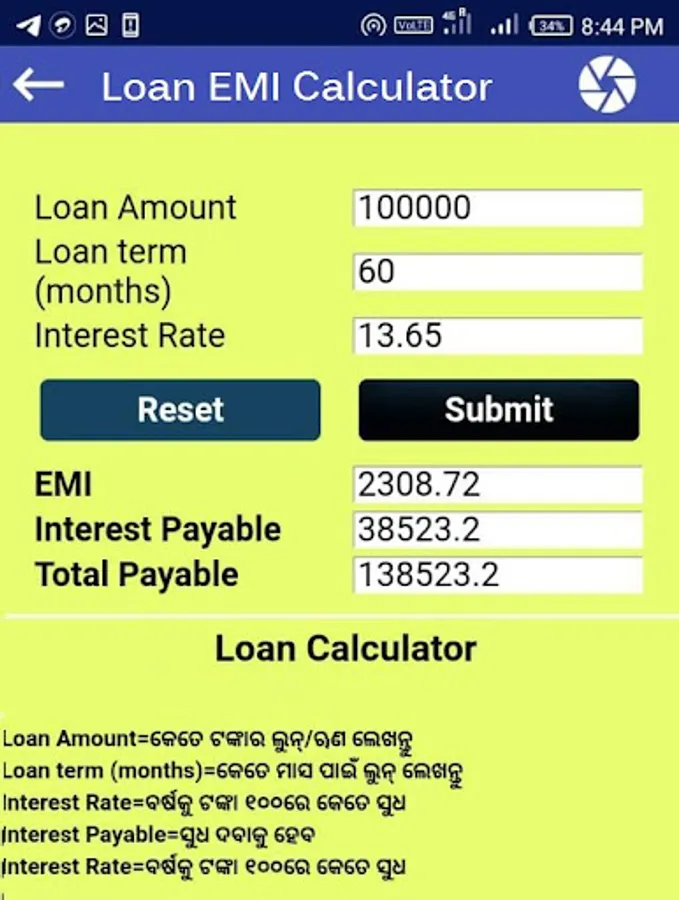Select the Interest Payable result field
Viewport: 679px width, 900px height.
click(x=498, y=529)
